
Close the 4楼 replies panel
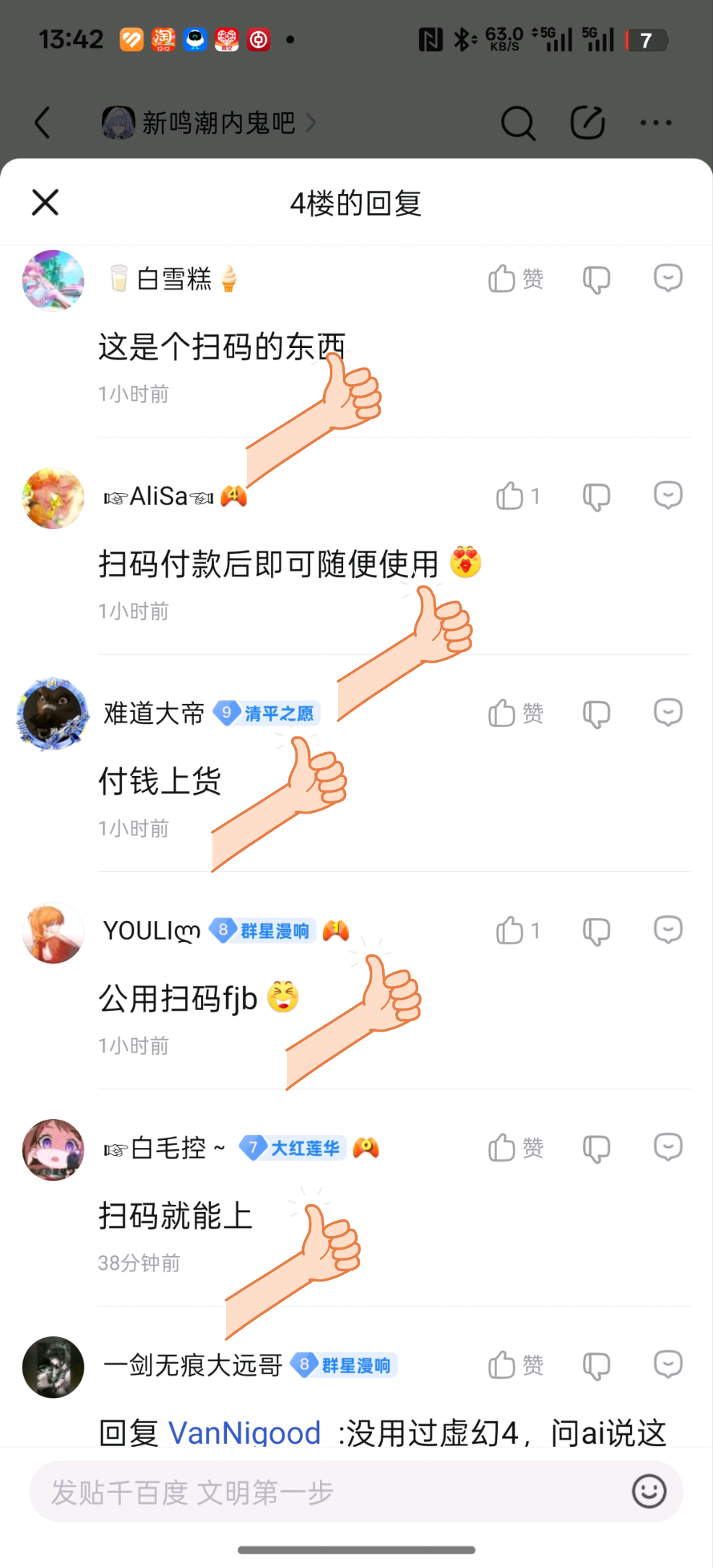(45, 203)
